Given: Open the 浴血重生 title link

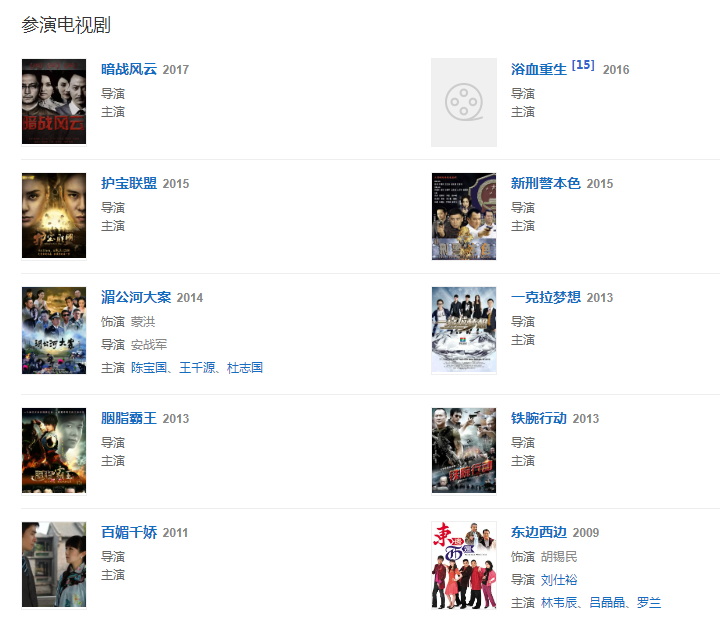Looking at the screenshot, I should pyautogui.click(x=538, y=69).
